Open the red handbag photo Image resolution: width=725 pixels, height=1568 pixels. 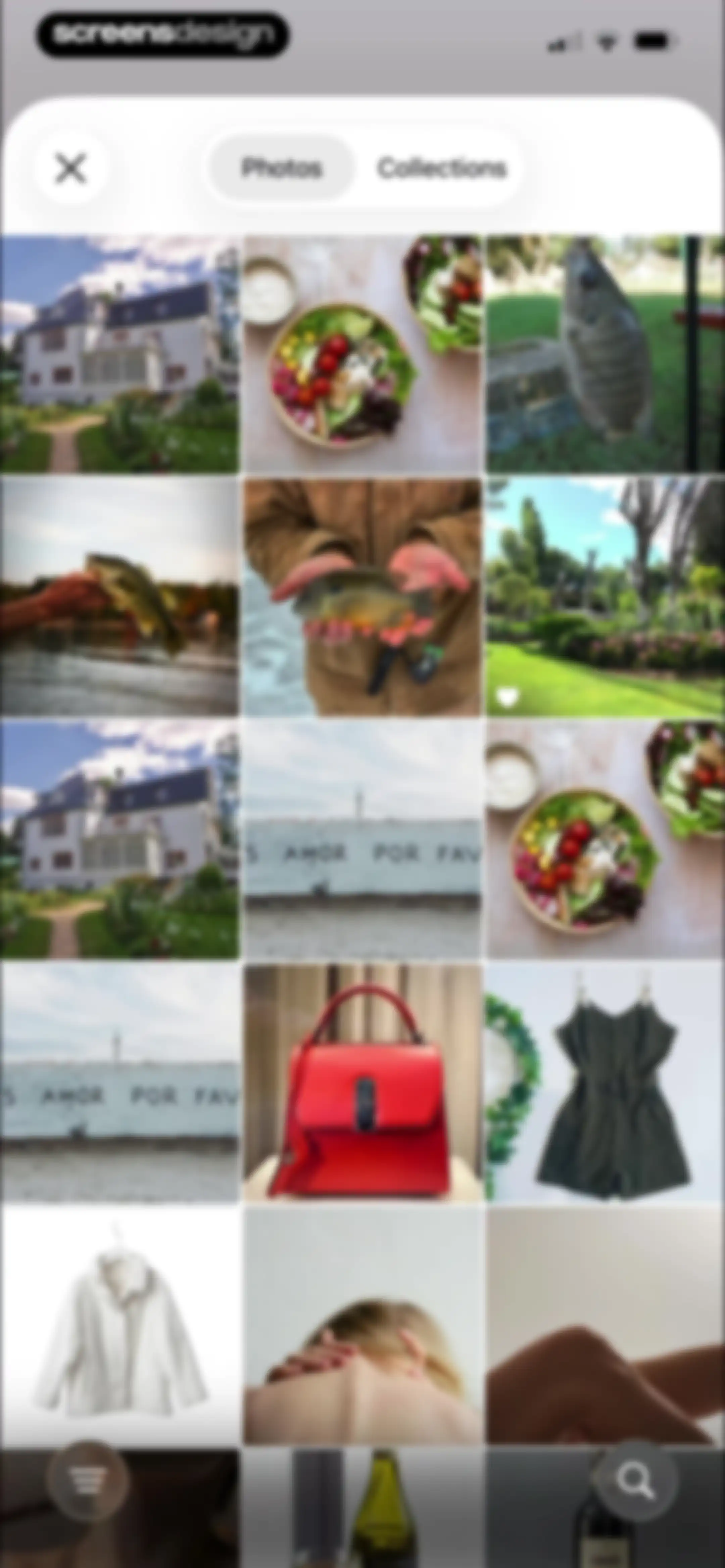(x=362, y=1083)
